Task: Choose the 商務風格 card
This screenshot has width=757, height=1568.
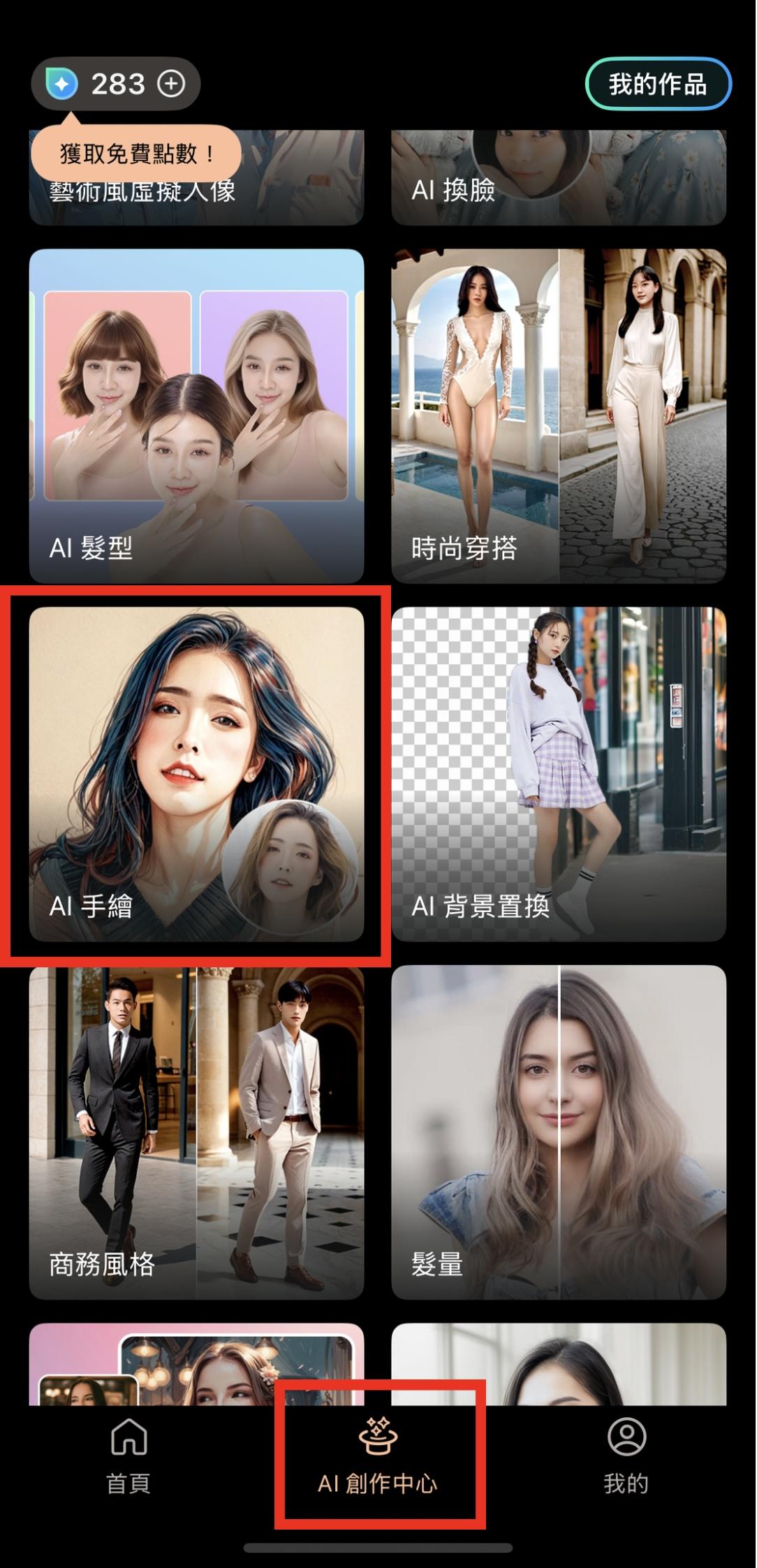Action: coord(196,1132)
